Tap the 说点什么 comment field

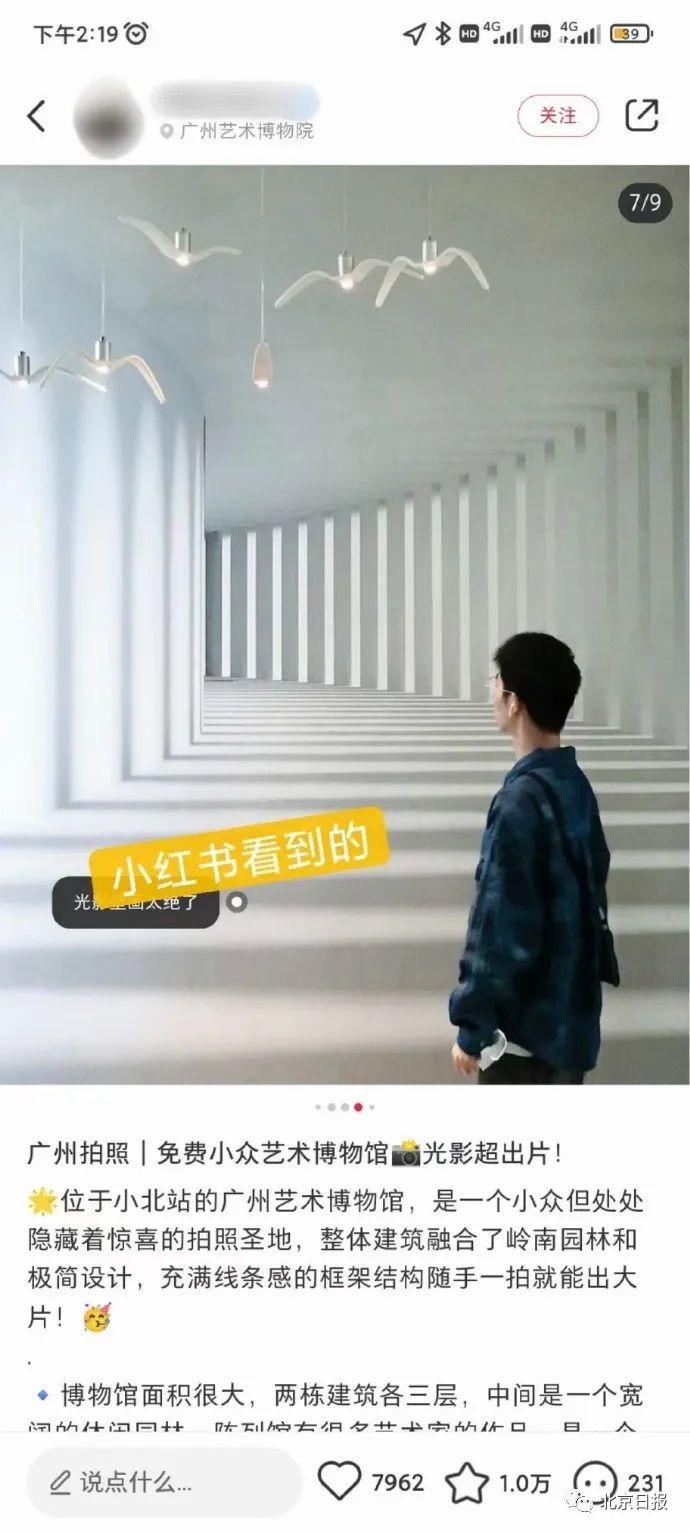[x=164, y=1482]
